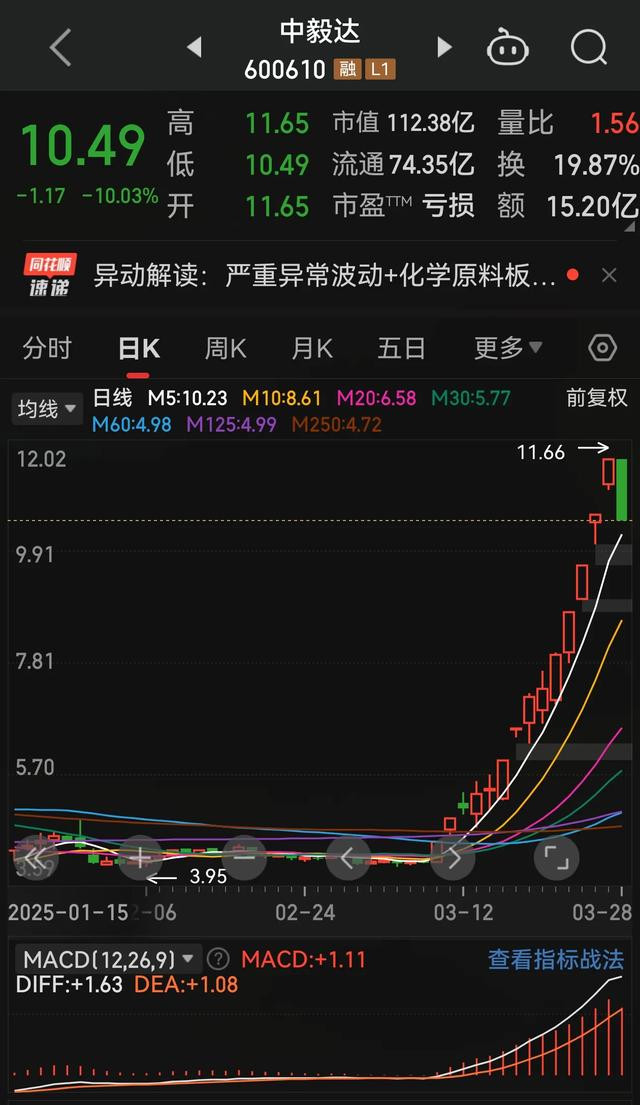Open the 均线 indicator dropdown

47,408
